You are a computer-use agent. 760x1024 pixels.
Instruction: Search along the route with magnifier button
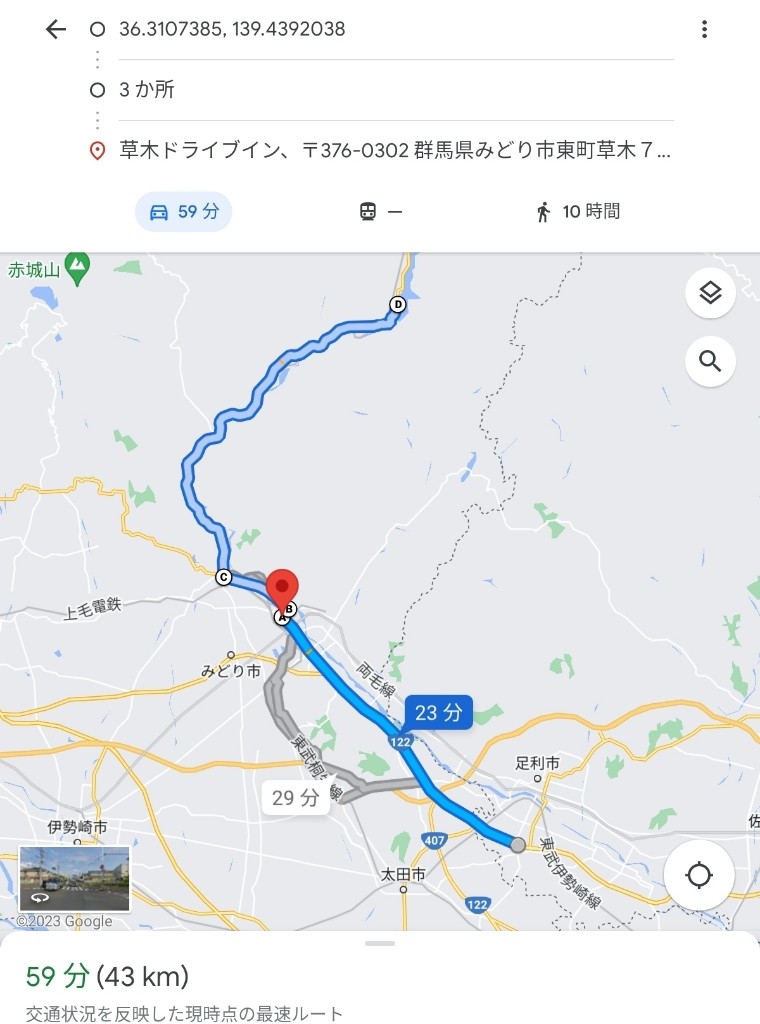pyautogui.click(x=710, y=361)
